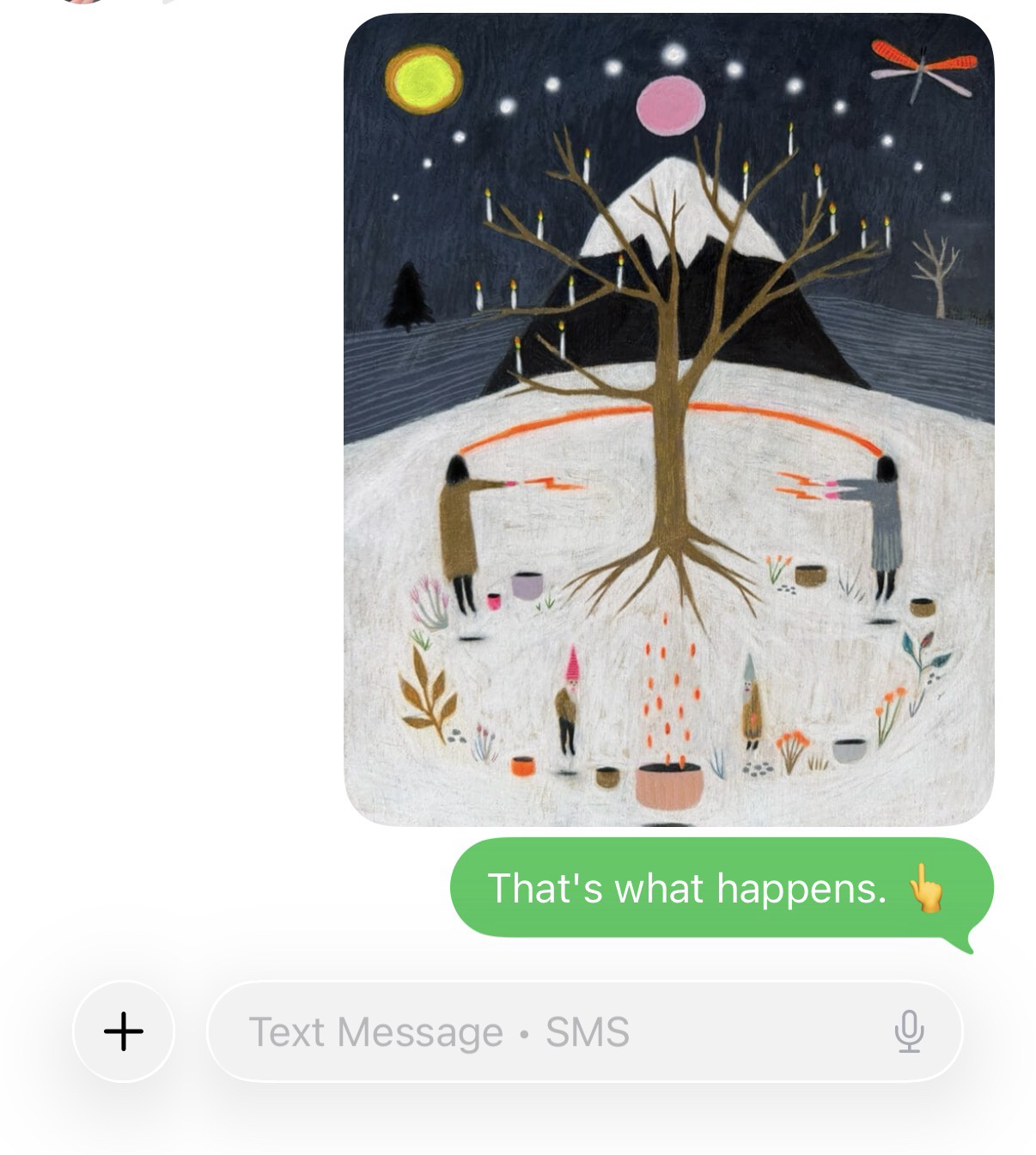Viewport: 1036px width, 1155px height.
Task: Open the plus attachments menu
Action: pyautogui.click(x=124, y=1031)
